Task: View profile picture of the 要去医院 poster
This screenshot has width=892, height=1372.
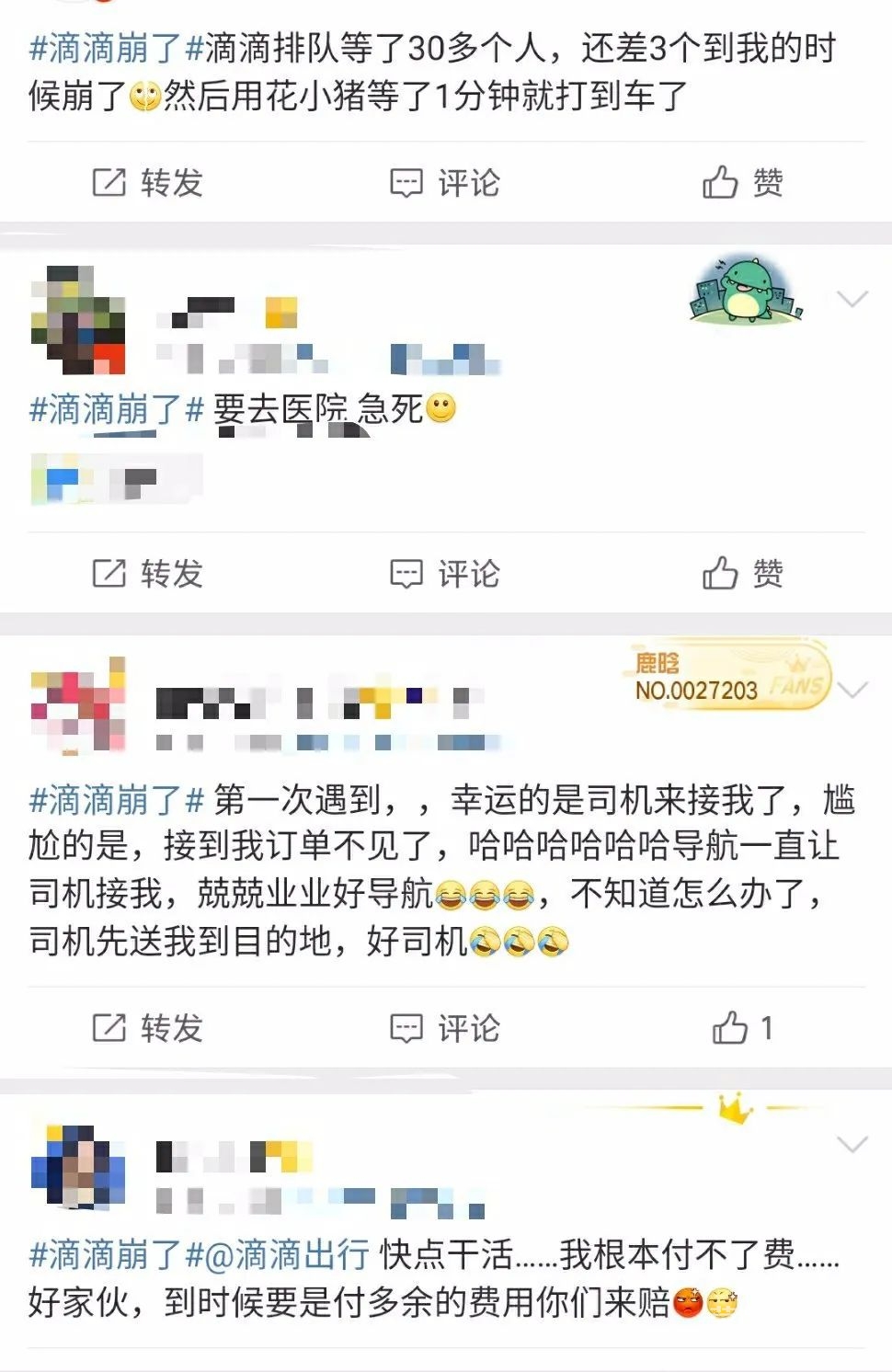Action: pyautogui.click(x=78, y=319)
